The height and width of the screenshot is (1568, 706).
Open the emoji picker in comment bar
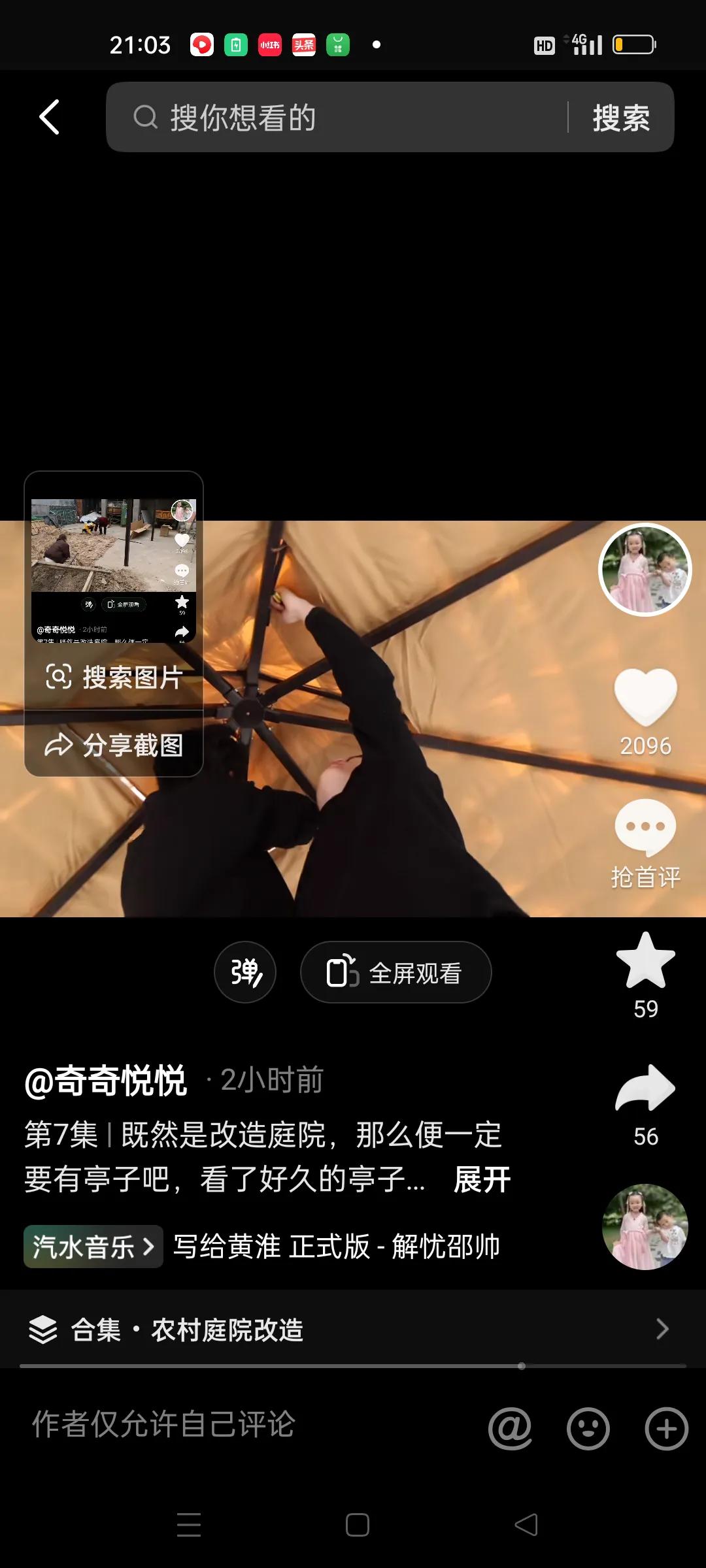point(588,1428)
